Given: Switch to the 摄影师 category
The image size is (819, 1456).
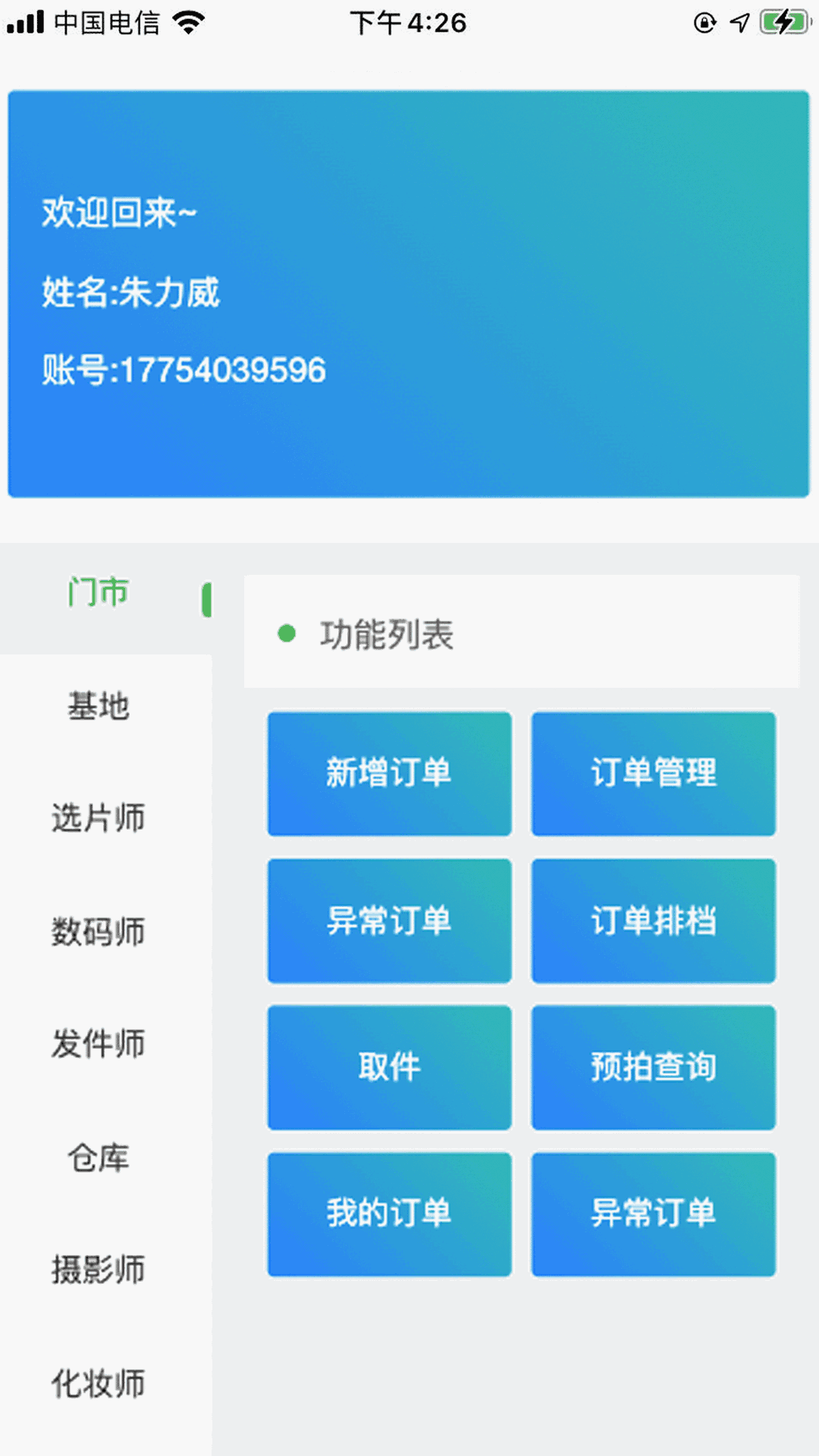Looking at the screenshot, I should click(x=105, y=1270).
